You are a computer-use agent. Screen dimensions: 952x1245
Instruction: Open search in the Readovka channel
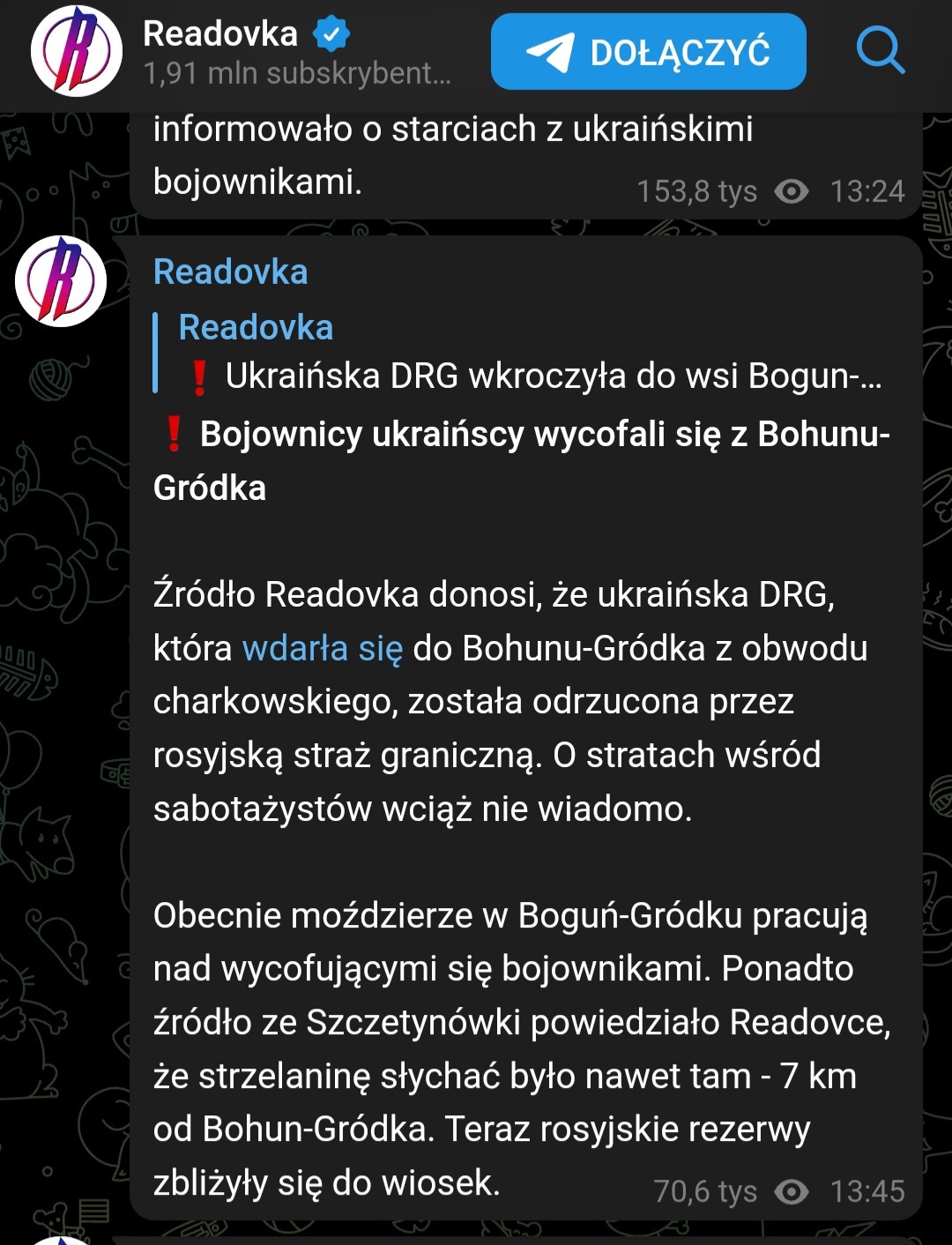tap(880, 50)
